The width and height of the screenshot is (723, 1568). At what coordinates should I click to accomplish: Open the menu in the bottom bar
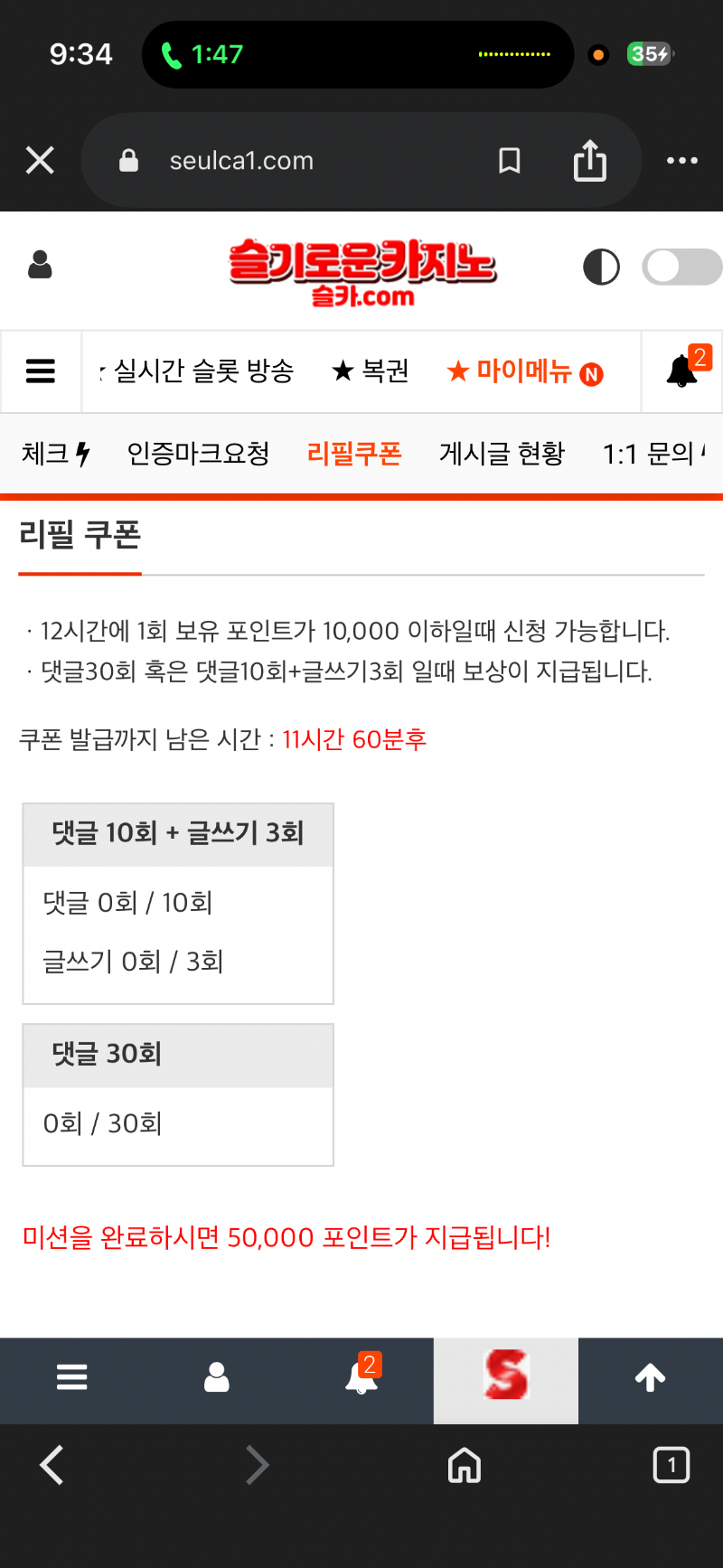coord(72,1377)
